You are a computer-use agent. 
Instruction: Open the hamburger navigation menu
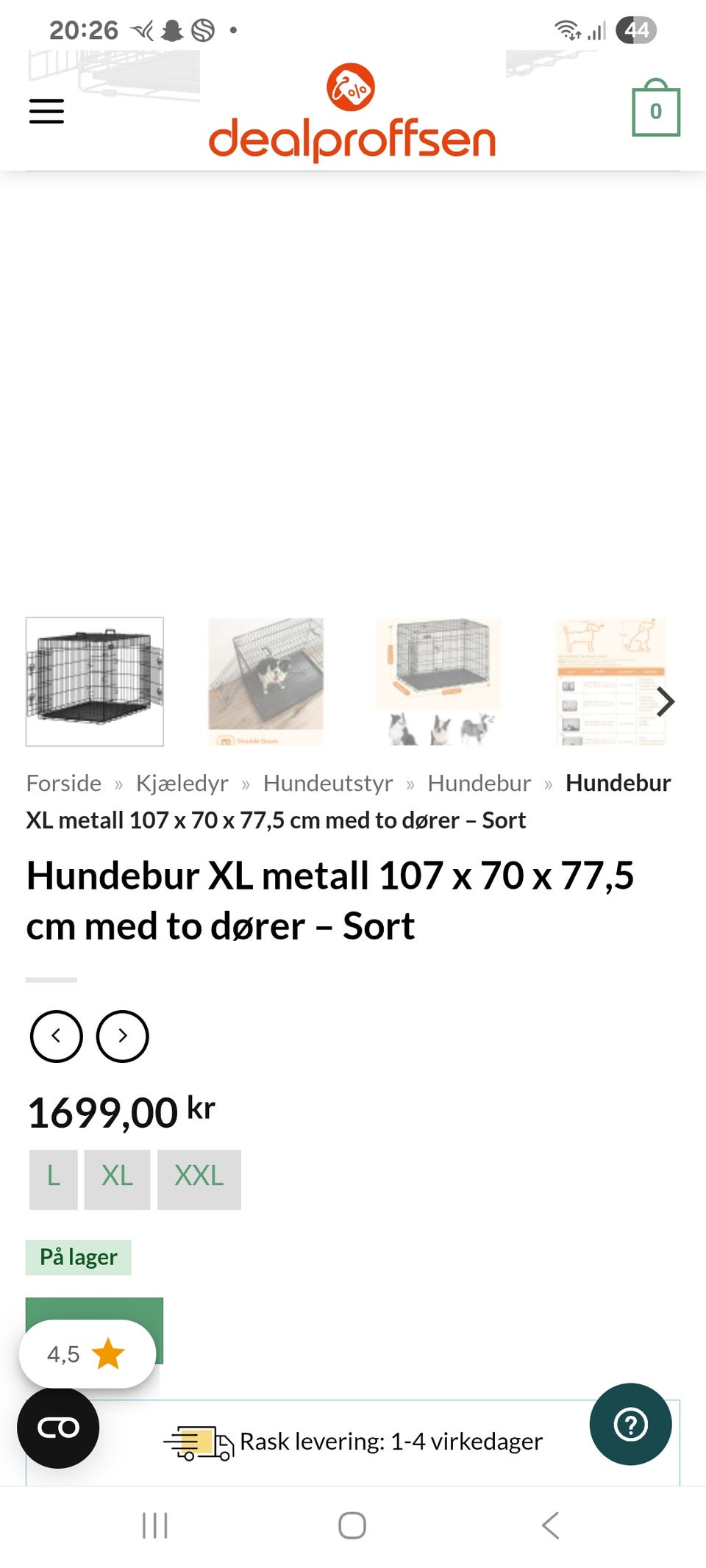(46, 110)
